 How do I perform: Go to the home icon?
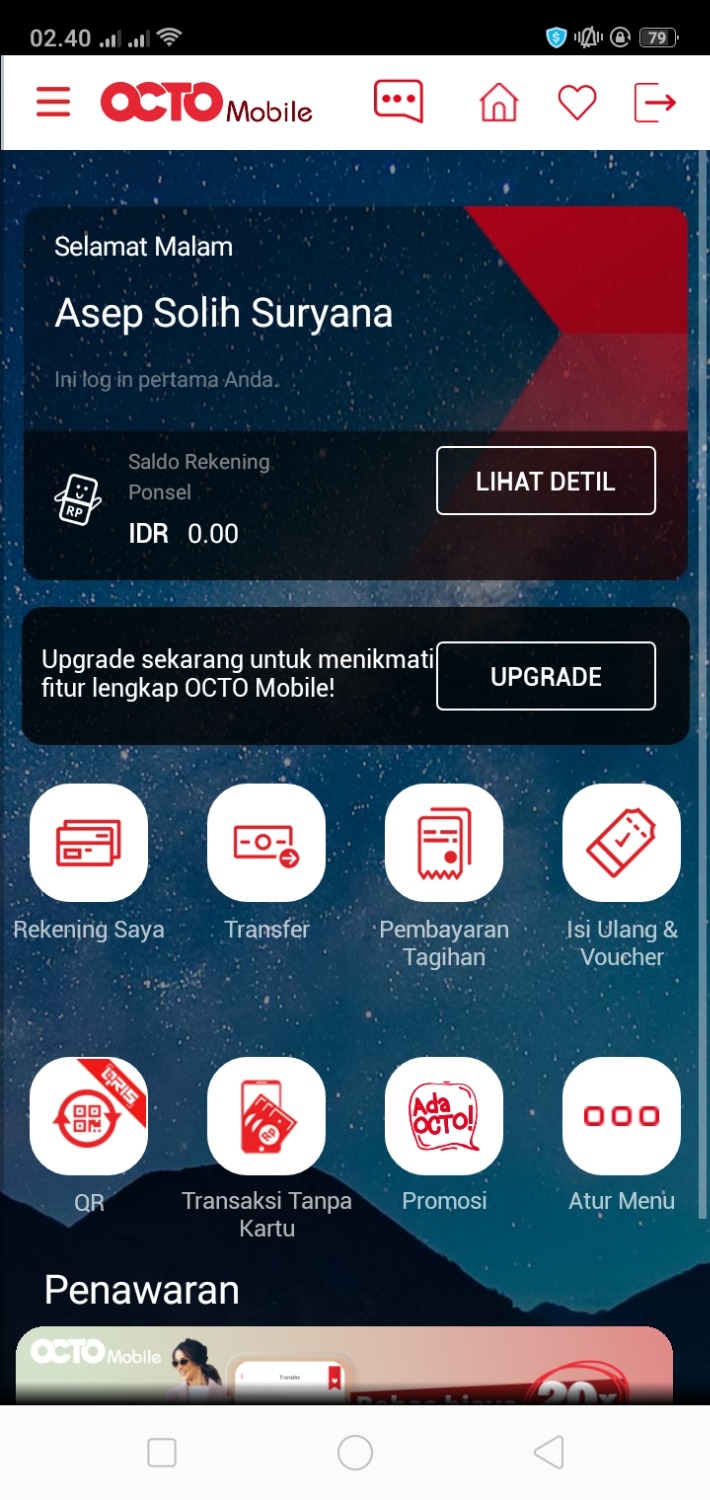[x=499, y=102]
